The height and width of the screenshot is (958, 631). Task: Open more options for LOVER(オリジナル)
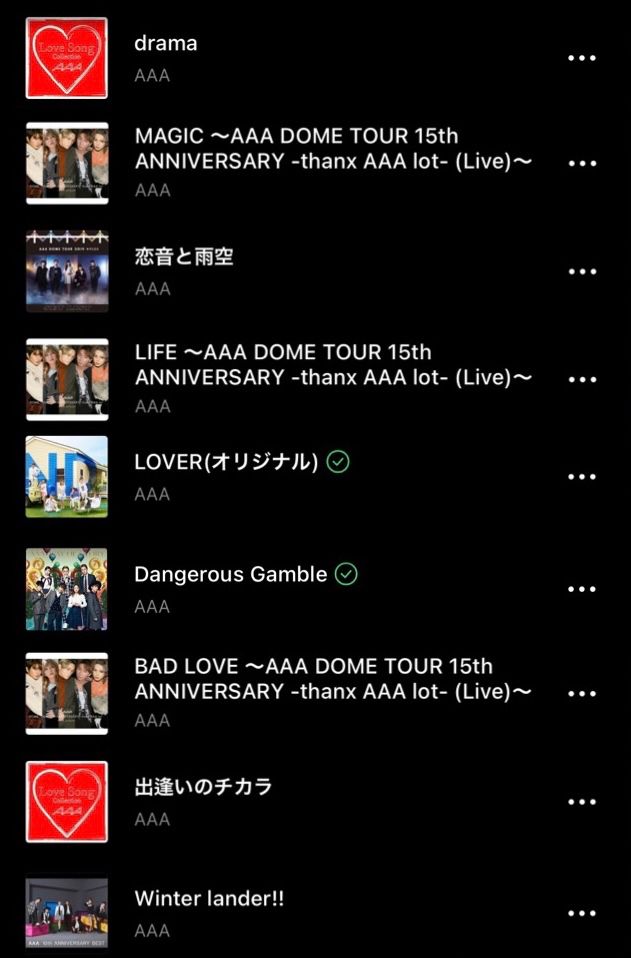point(581,477)
